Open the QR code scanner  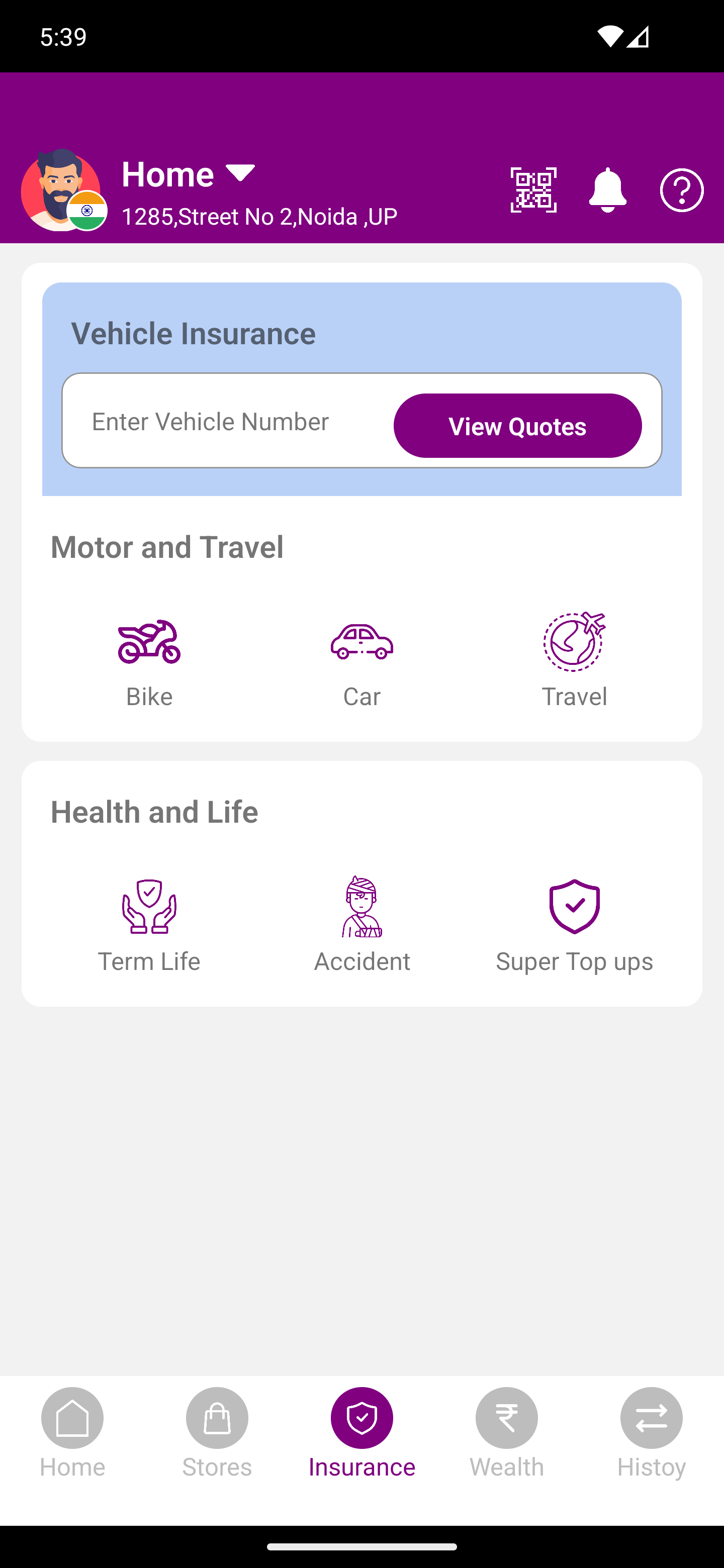[533, 190]
